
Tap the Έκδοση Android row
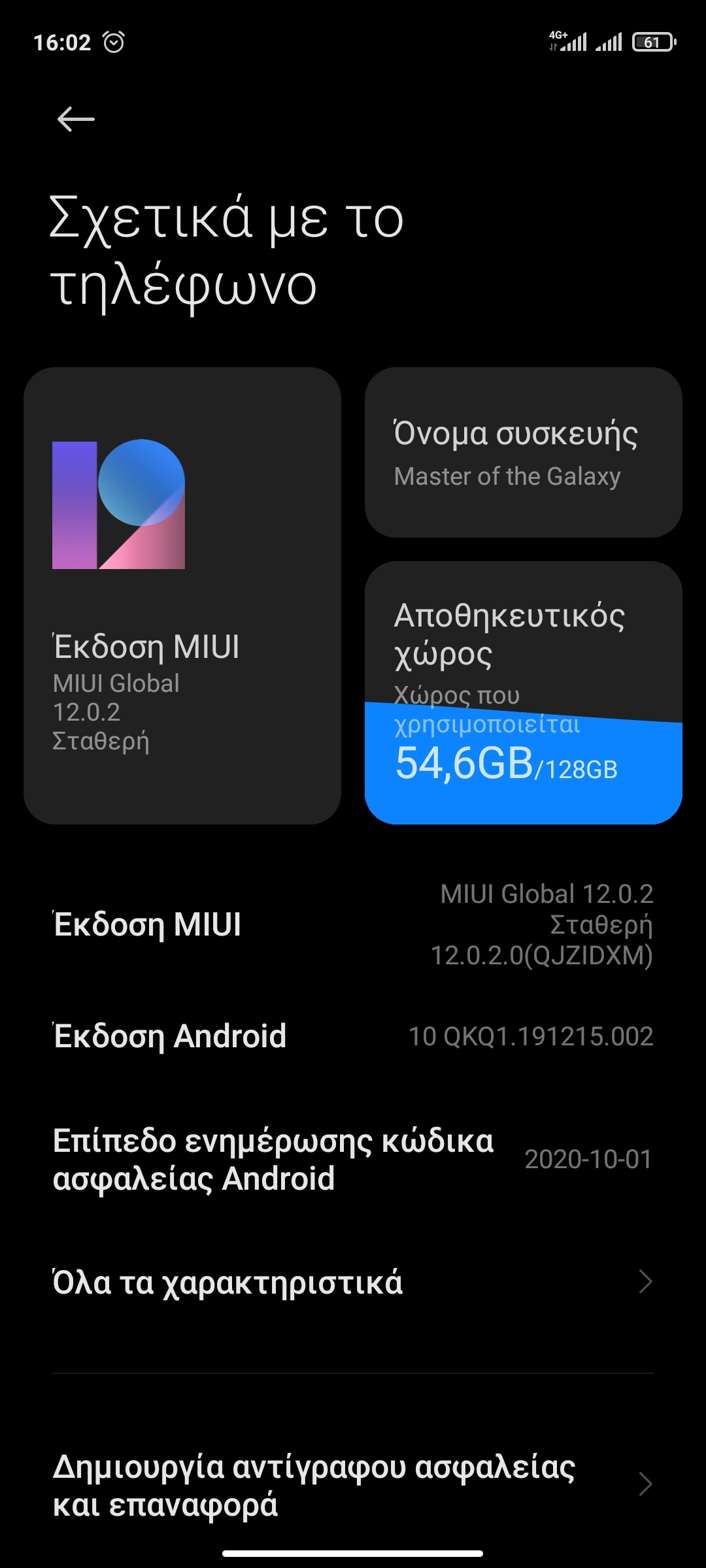tap(353, 1036)
